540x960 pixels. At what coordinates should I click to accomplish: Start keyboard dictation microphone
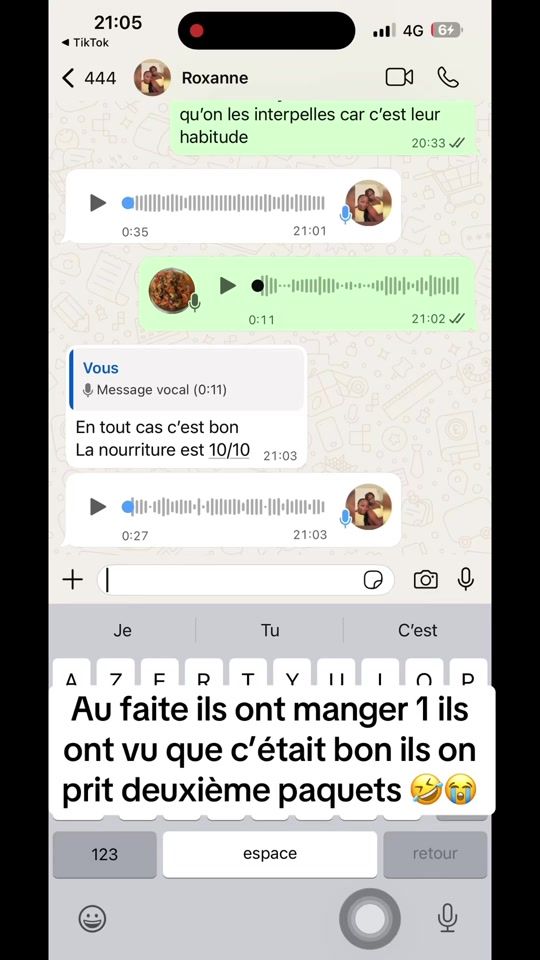pyautogui.click(x=448, y=918)
